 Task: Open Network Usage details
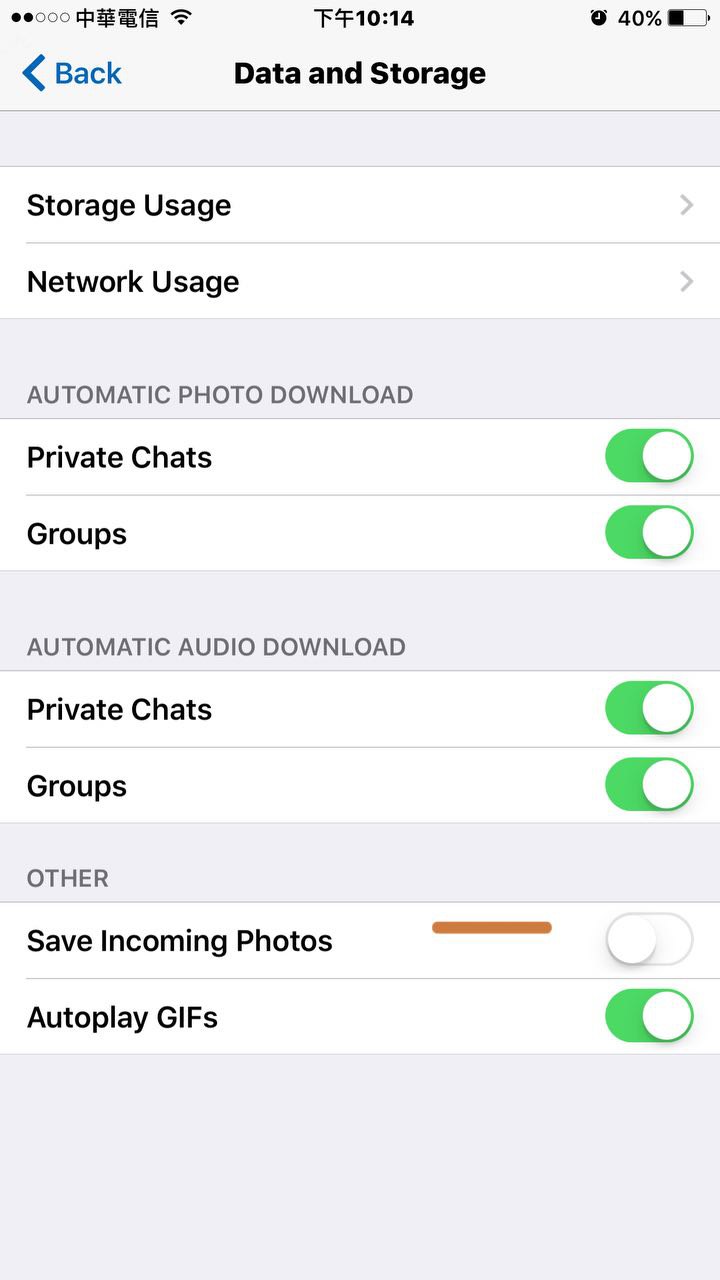360,282
